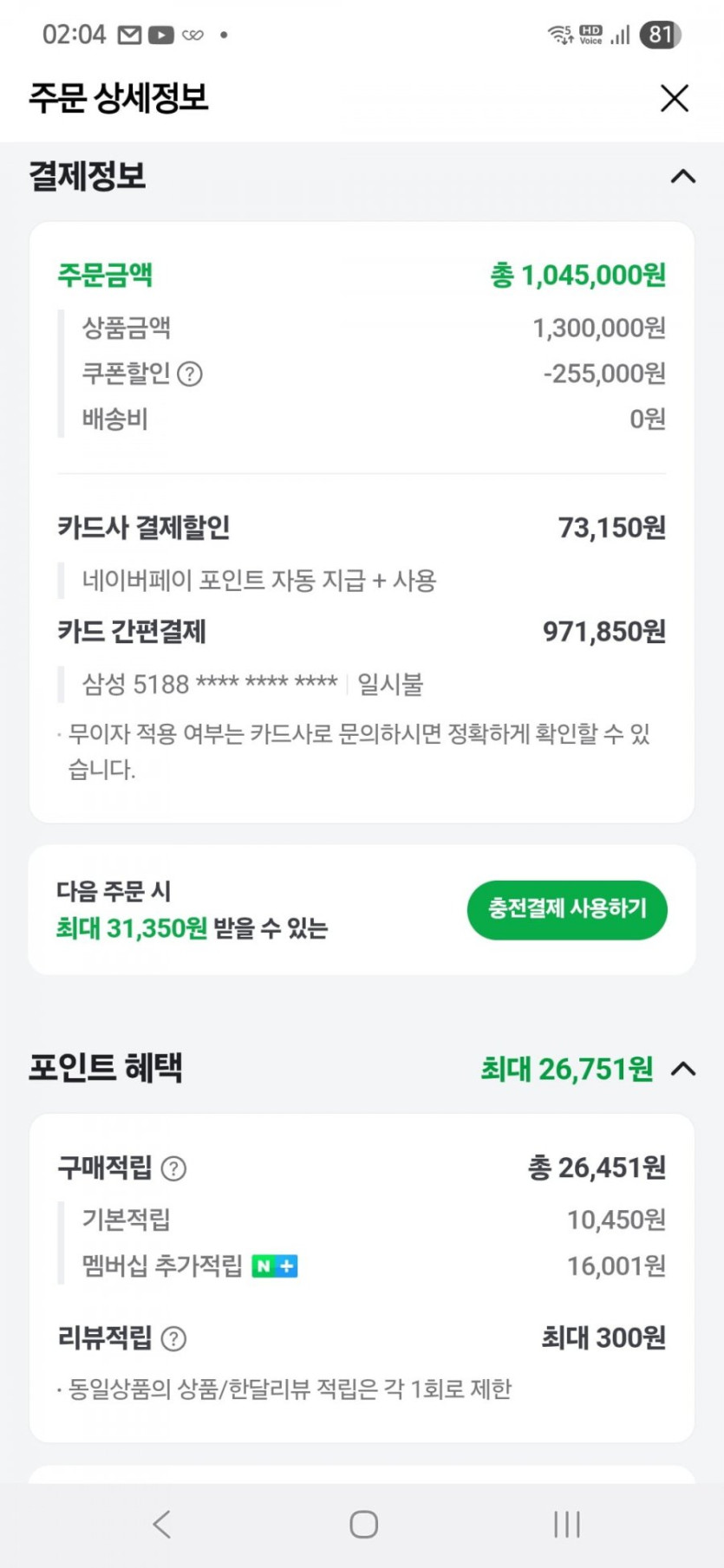
Task: Collapse the 결제정보 section
Action: tap(682, 176)
